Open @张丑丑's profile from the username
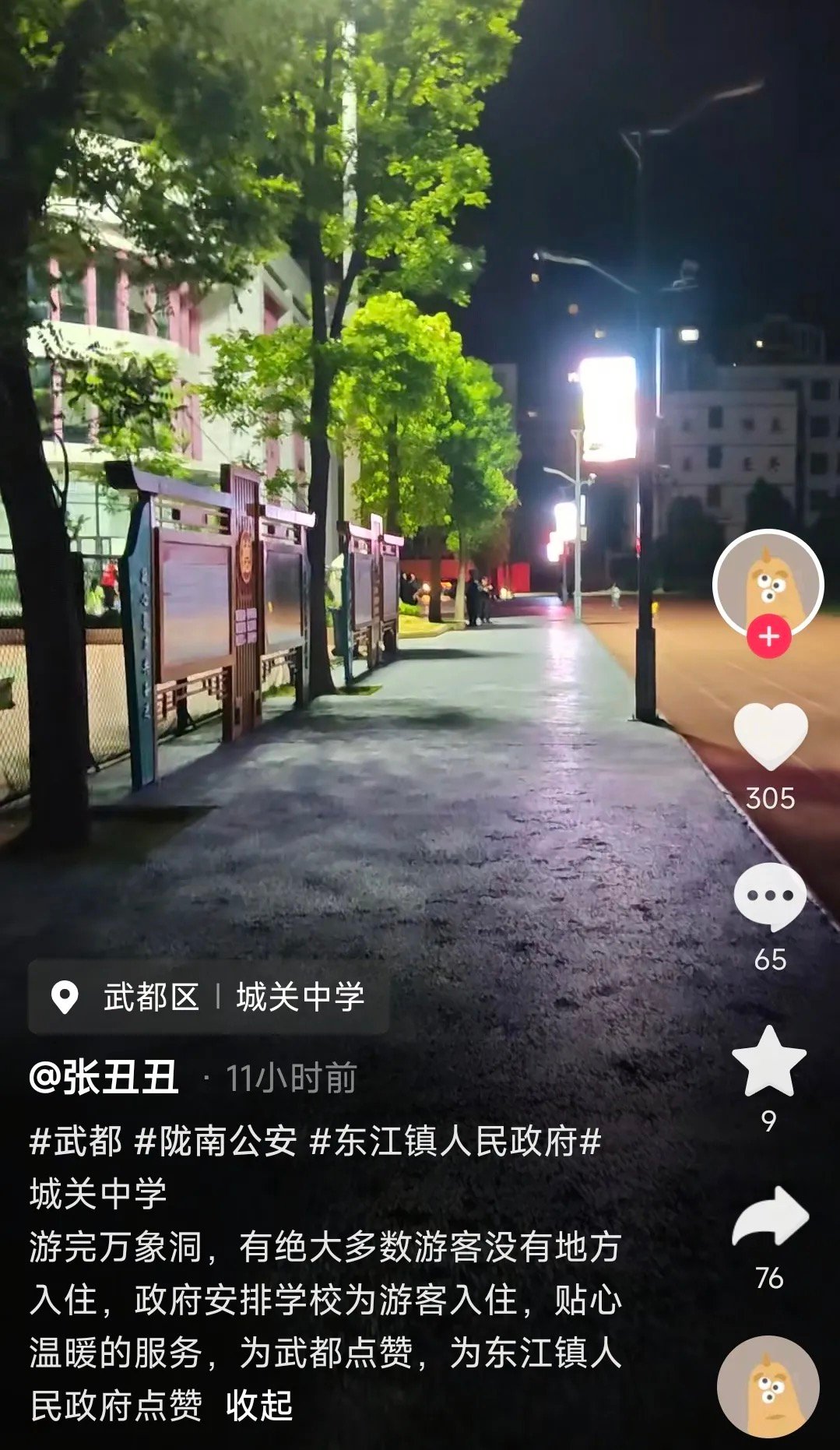This screenshot has width=840, height=1450. coord(104,1079)
